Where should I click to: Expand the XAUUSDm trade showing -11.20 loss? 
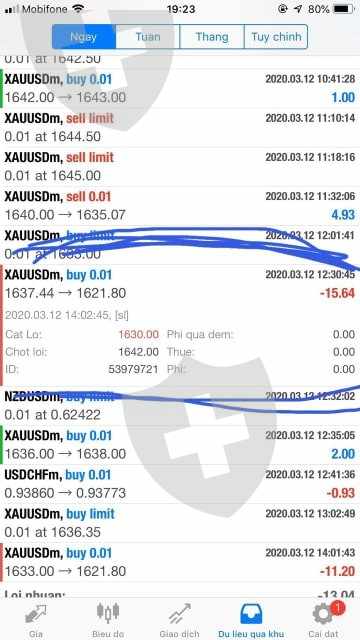(x=180, y=562)
